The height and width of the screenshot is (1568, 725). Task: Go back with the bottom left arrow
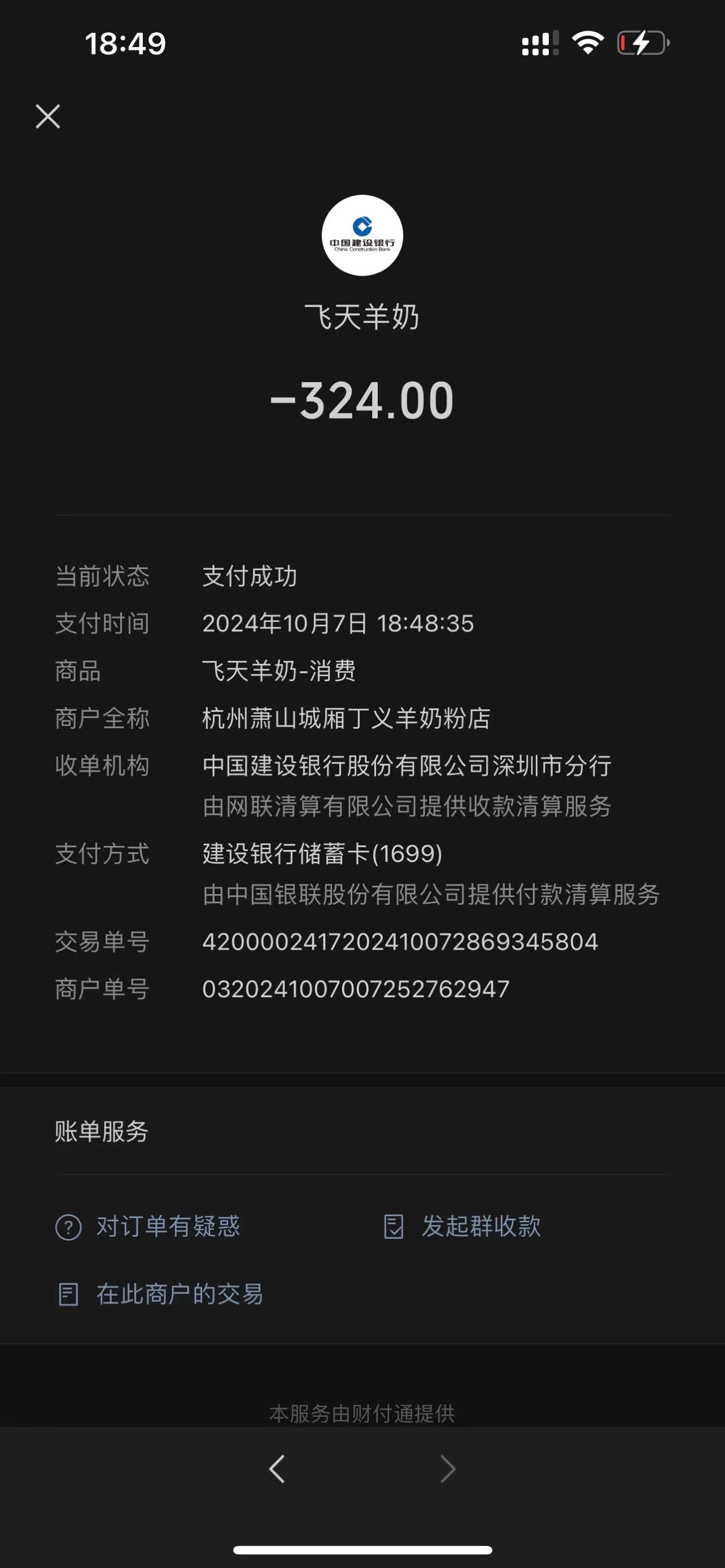(x=277, y=1469)
